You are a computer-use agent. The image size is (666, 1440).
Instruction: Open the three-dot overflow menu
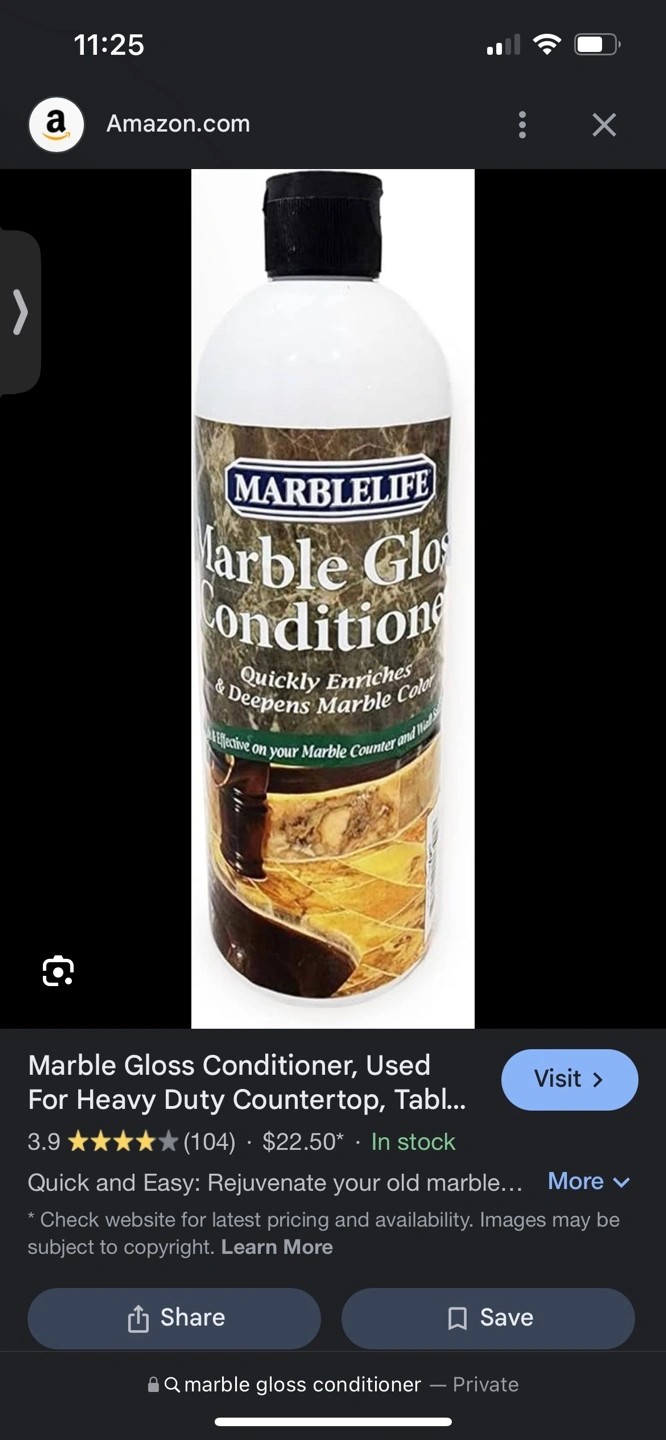pos(522,125)
